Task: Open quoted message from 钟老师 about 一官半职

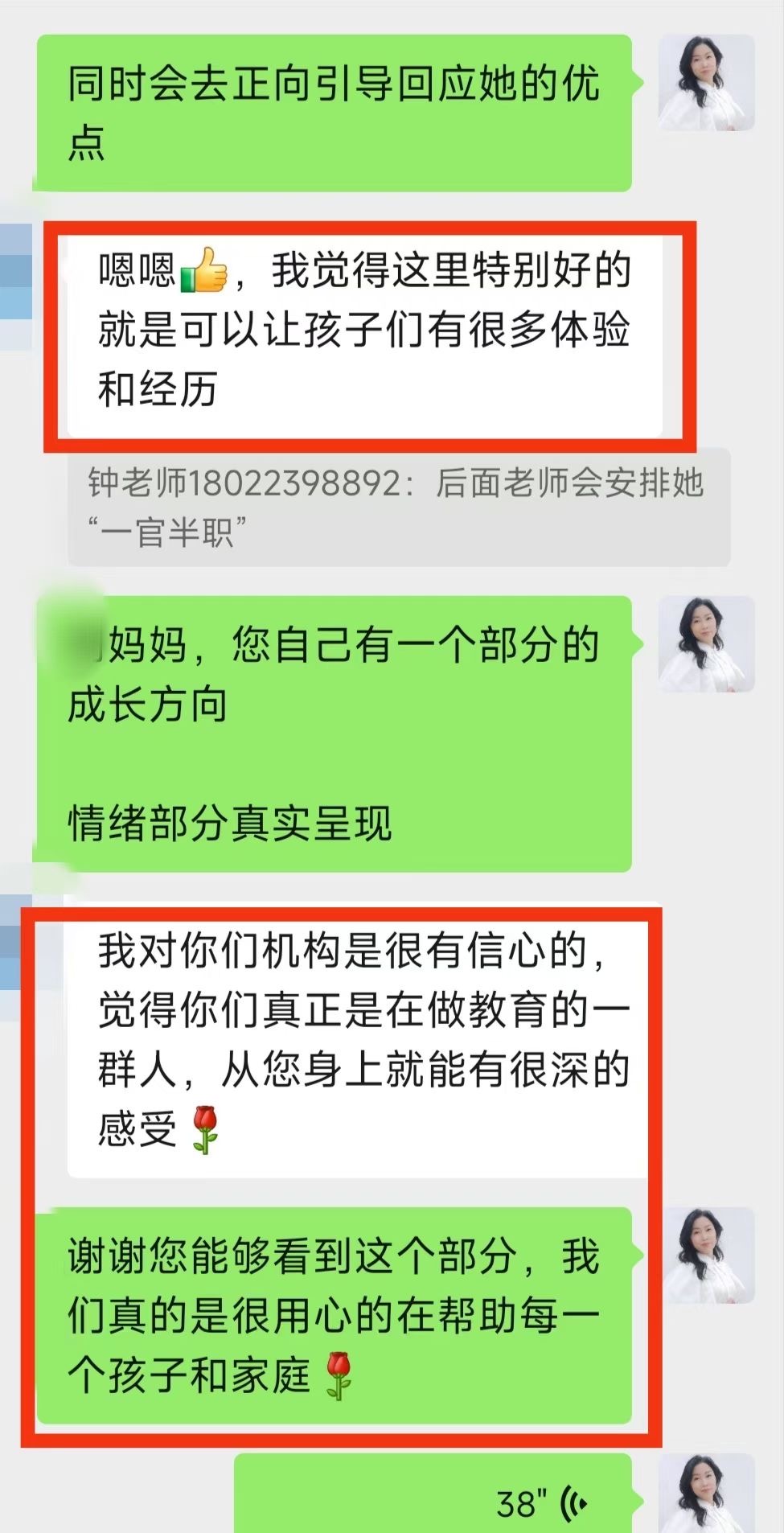Action: 398,507
